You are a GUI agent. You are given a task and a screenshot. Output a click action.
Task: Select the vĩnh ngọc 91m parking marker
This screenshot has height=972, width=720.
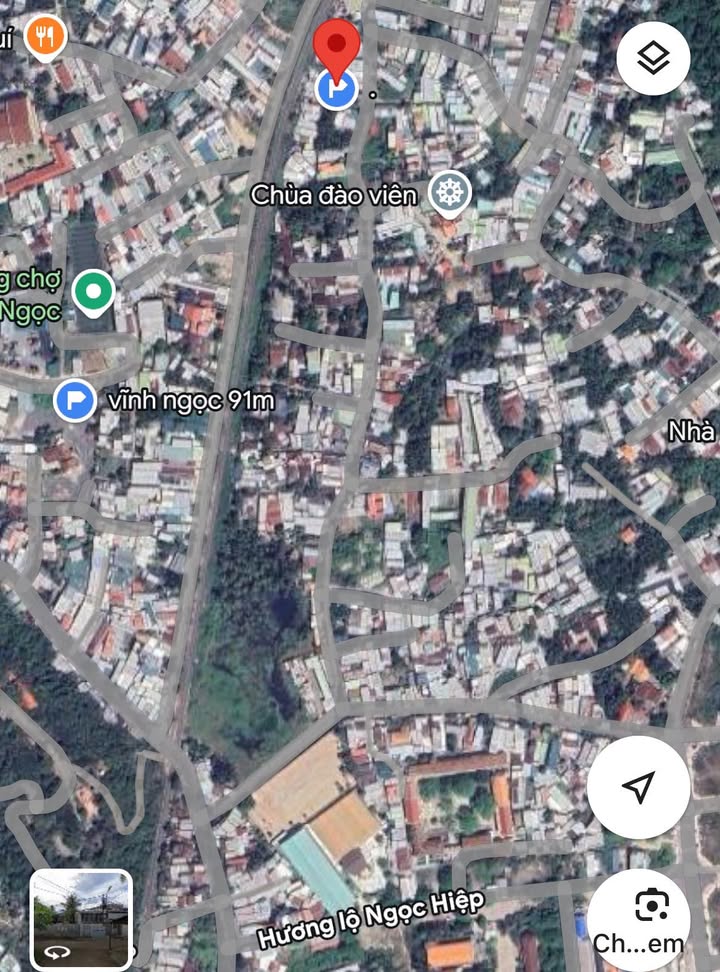pyautogui.click(x=74, y=401)
